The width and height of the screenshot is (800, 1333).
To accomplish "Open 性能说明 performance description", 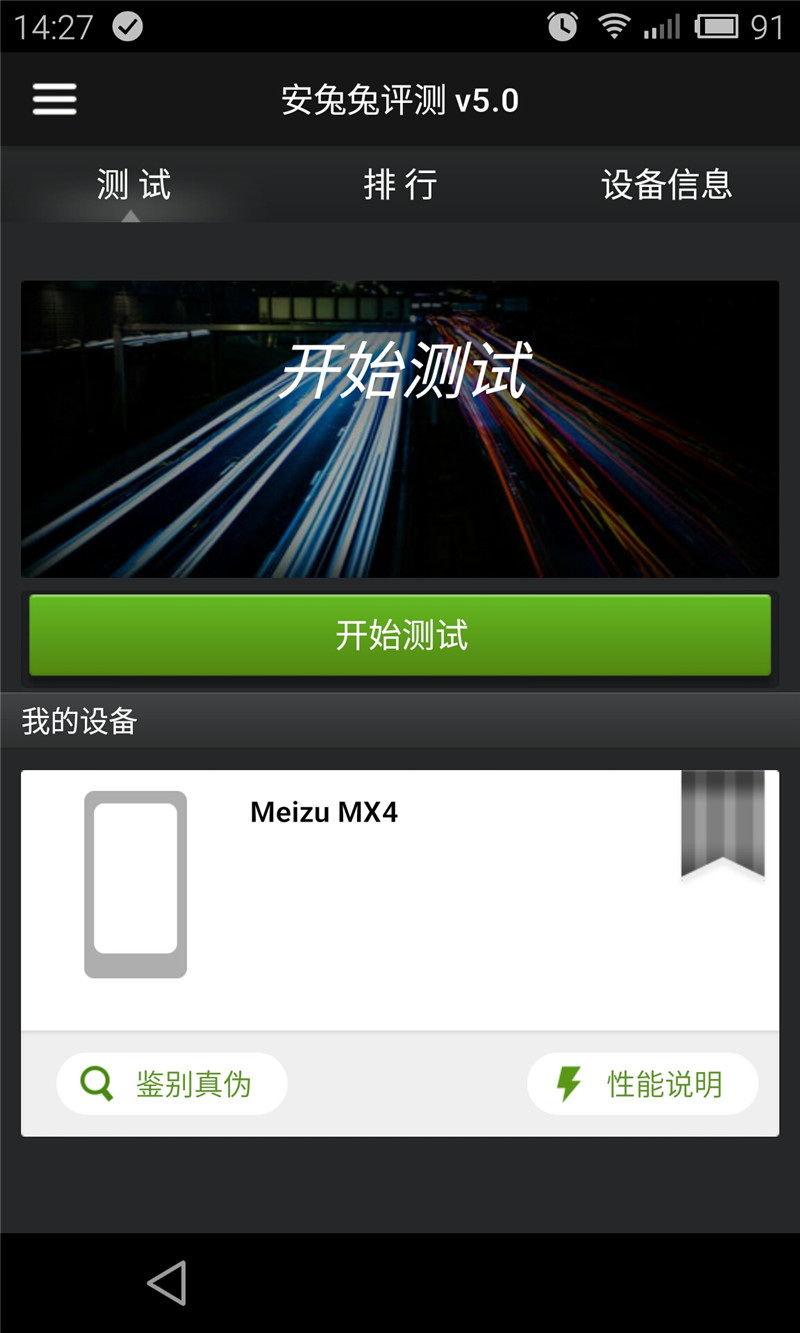I will (642, 1084).
